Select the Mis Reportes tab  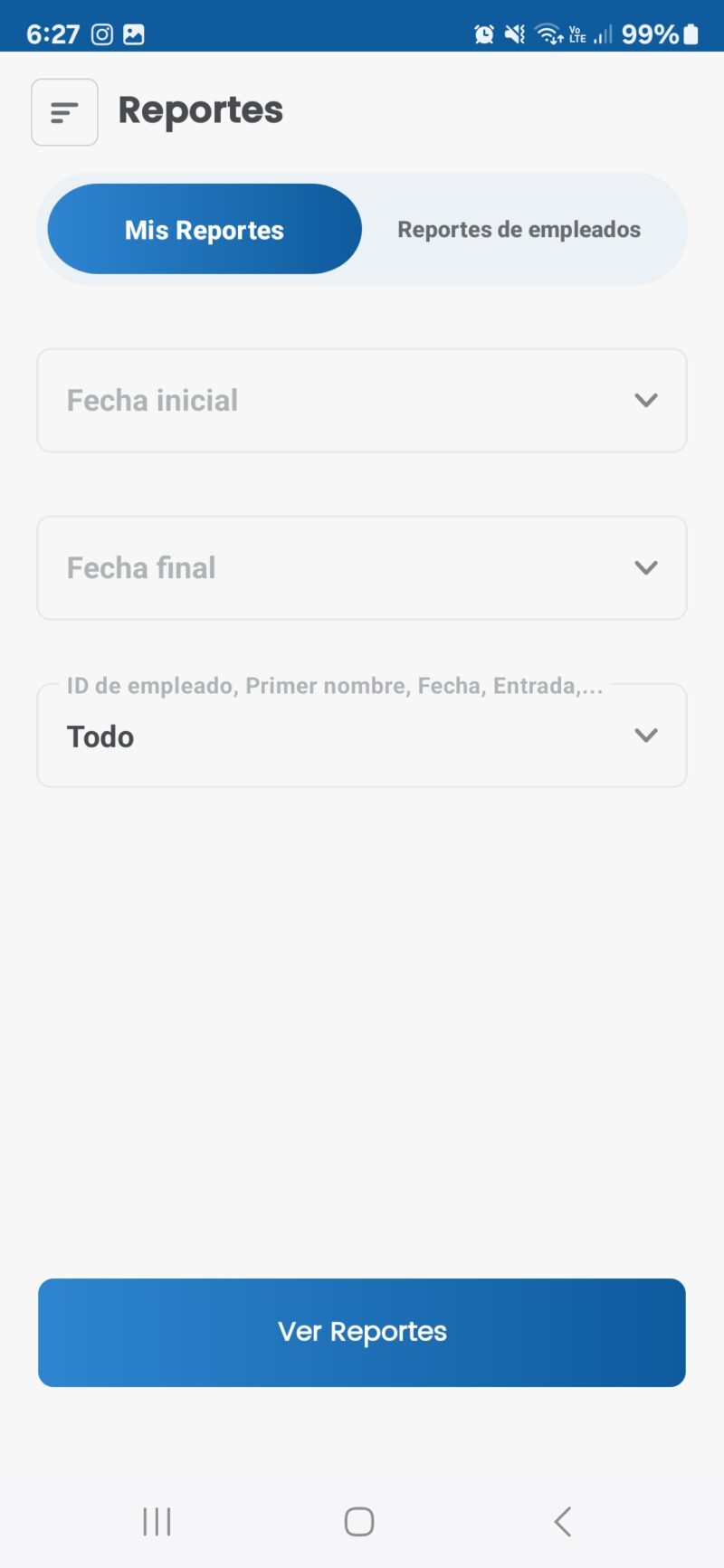click(x=203, y=229)
